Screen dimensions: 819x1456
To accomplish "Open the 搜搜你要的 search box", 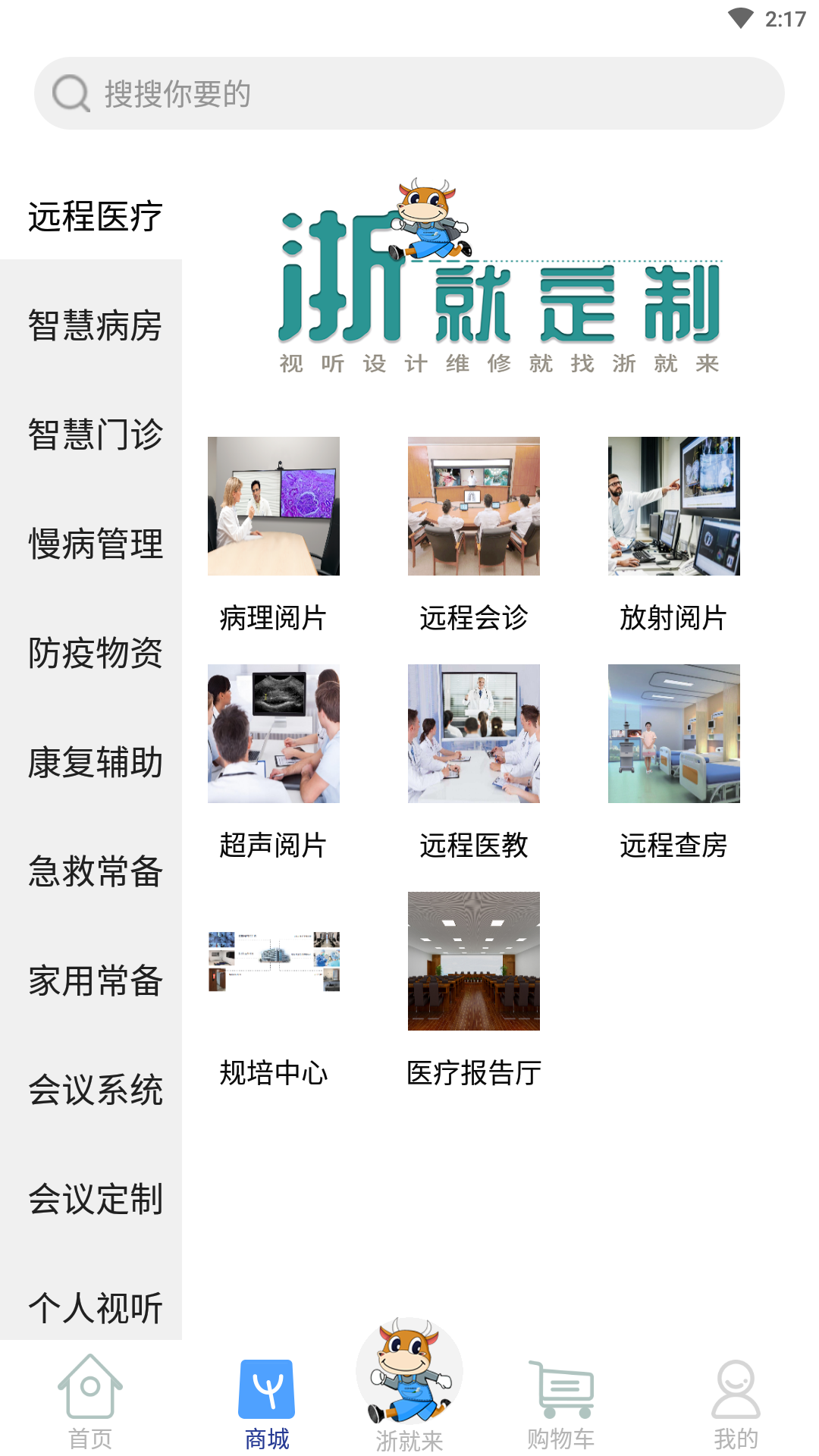I will pos(409,93).
